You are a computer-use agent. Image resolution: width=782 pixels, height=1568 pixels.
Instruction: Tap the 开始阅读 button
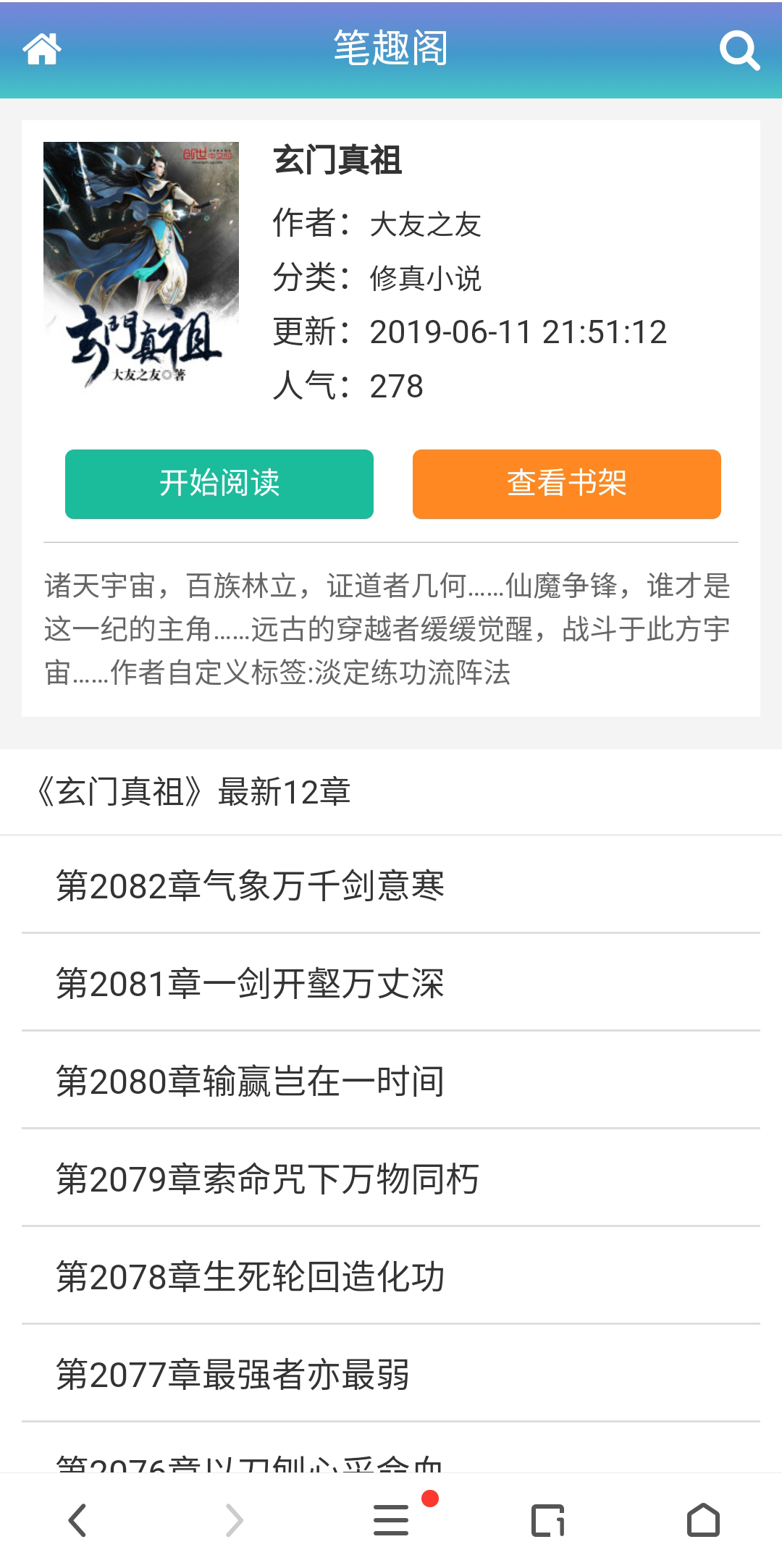click(x=219, y=484)
